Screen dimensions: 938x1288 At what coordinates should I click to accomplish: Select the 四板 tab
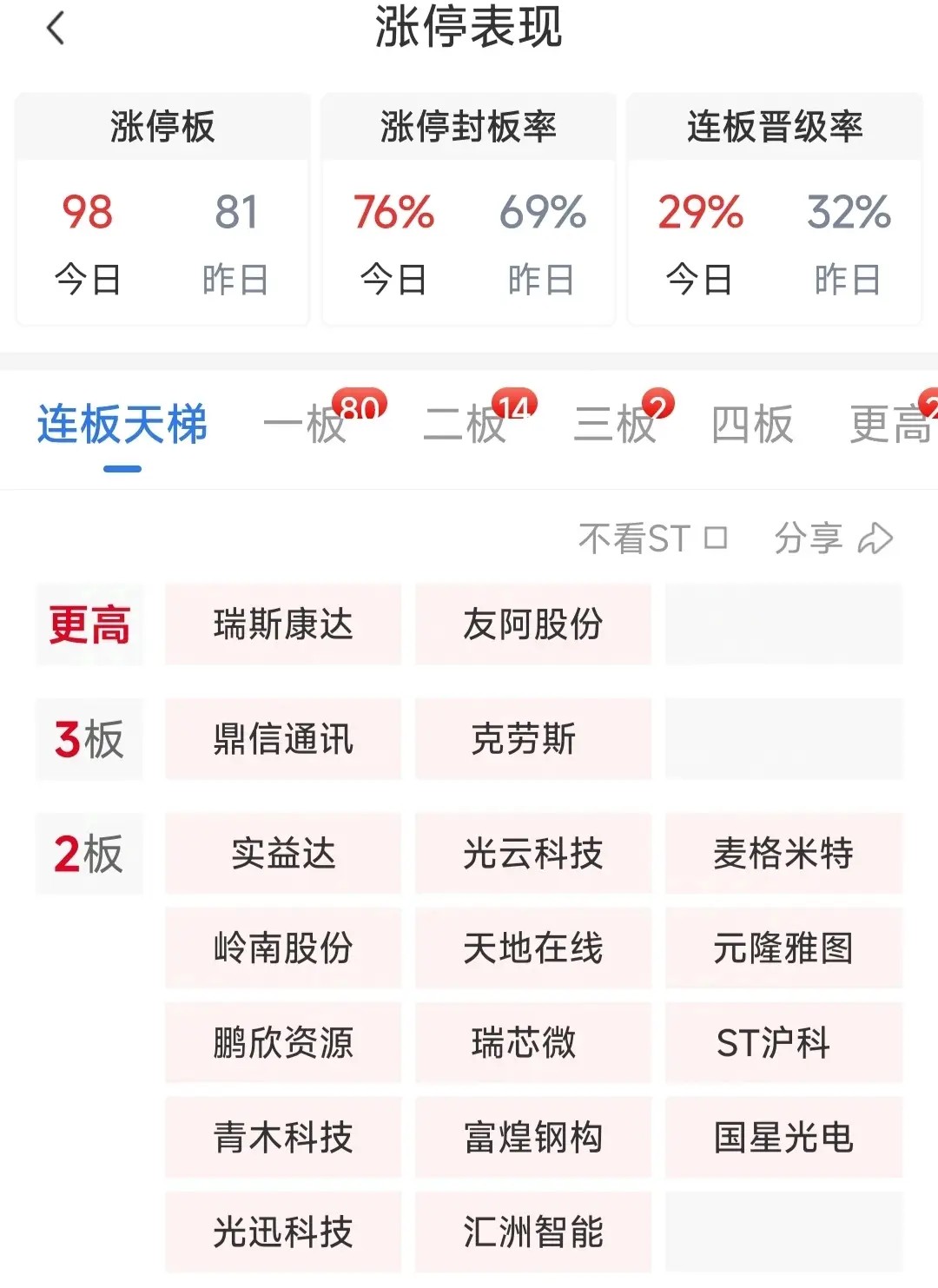pos(752,425)
